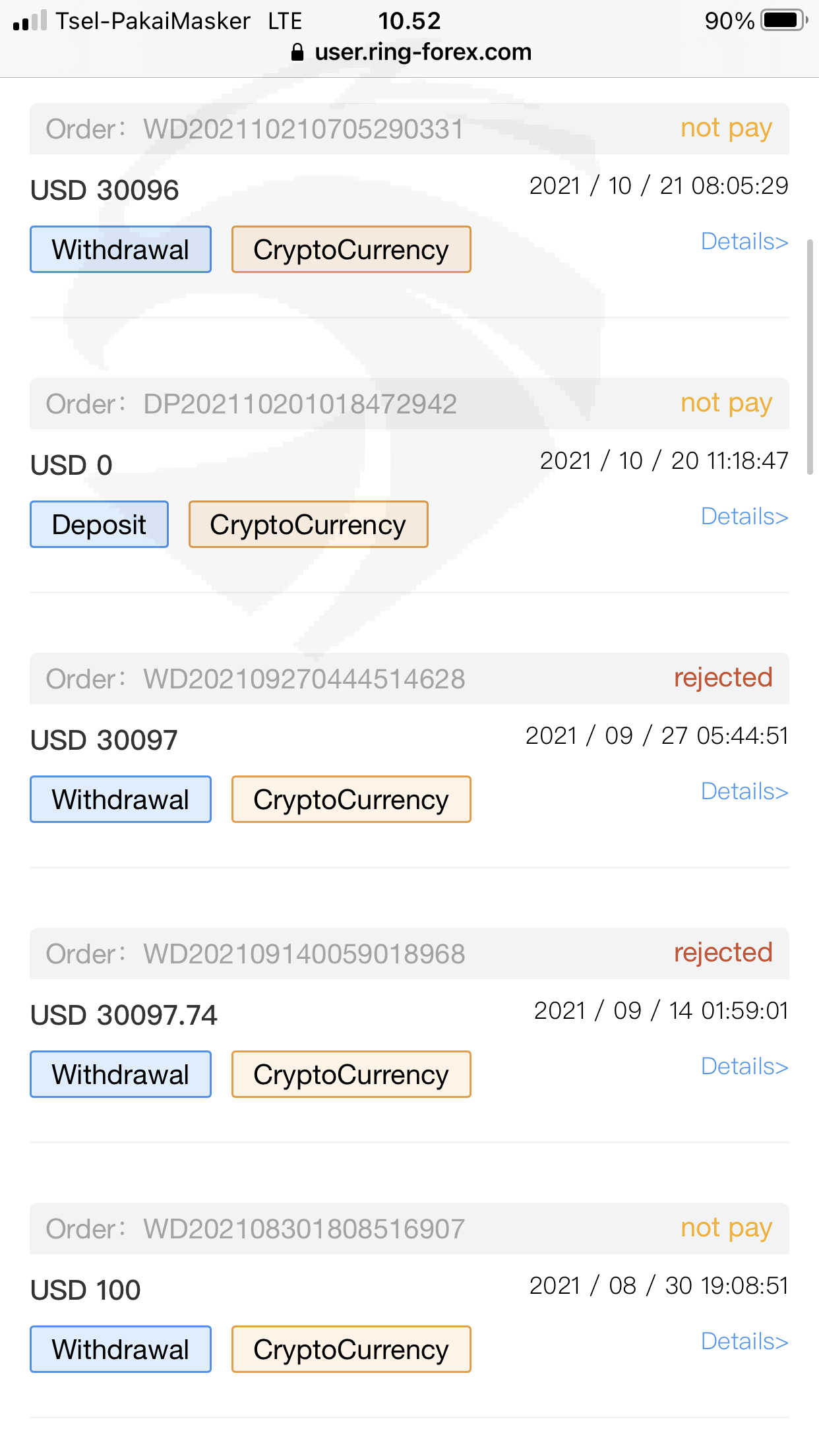Image resolution: width=819 pixels, height=1456 pixels.
Task: Open details for order WD202110210705290331
Action: [744, 242]
